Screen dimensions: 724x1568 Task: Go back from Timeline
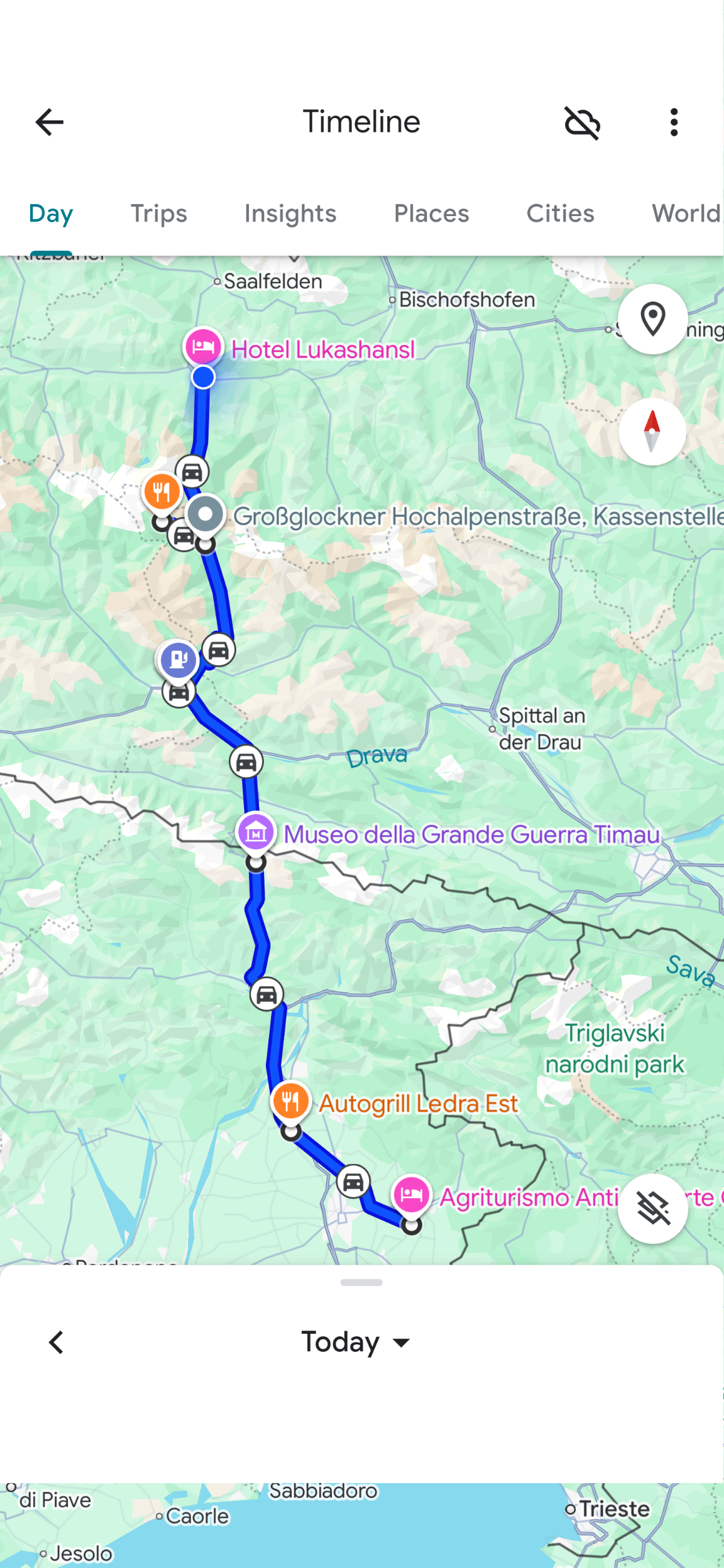(x=50, y=122)
